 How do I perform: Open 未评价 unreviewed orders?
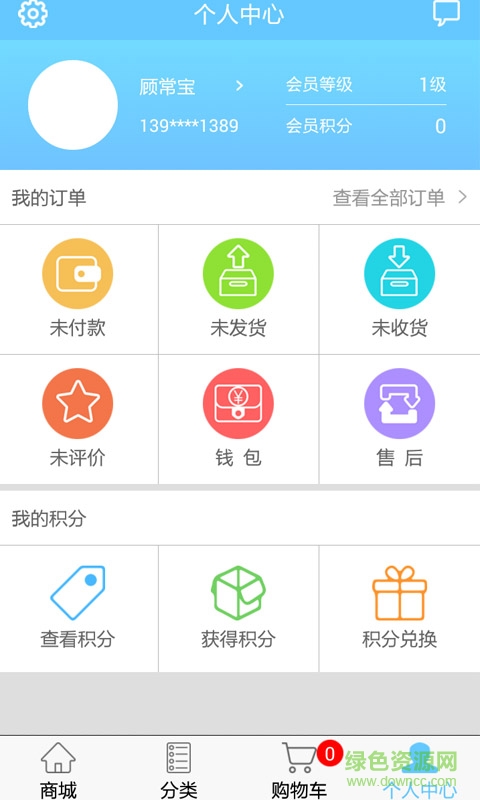(78, 419)
